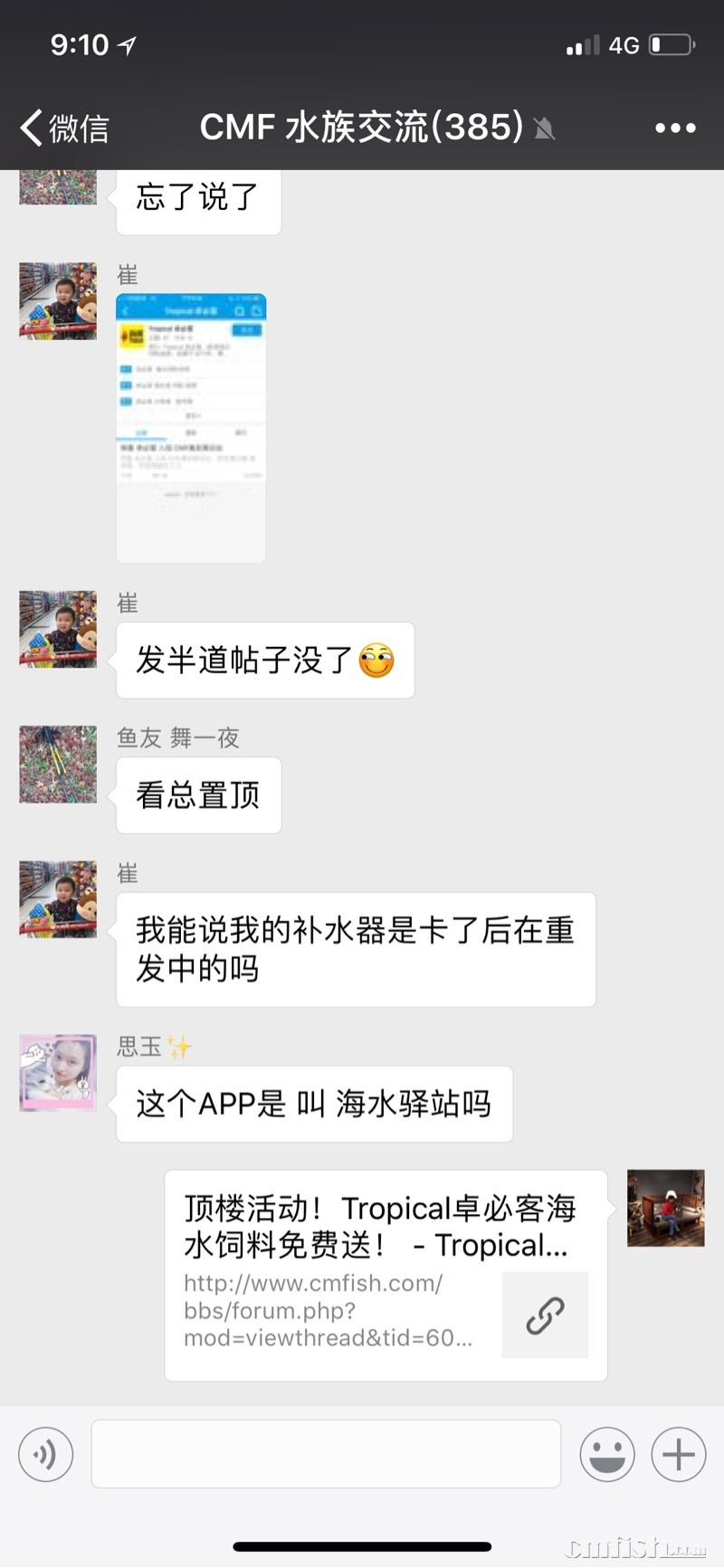
Task: Open the Tropical卓必客 shared link card
Action: tap(386, 1274)
